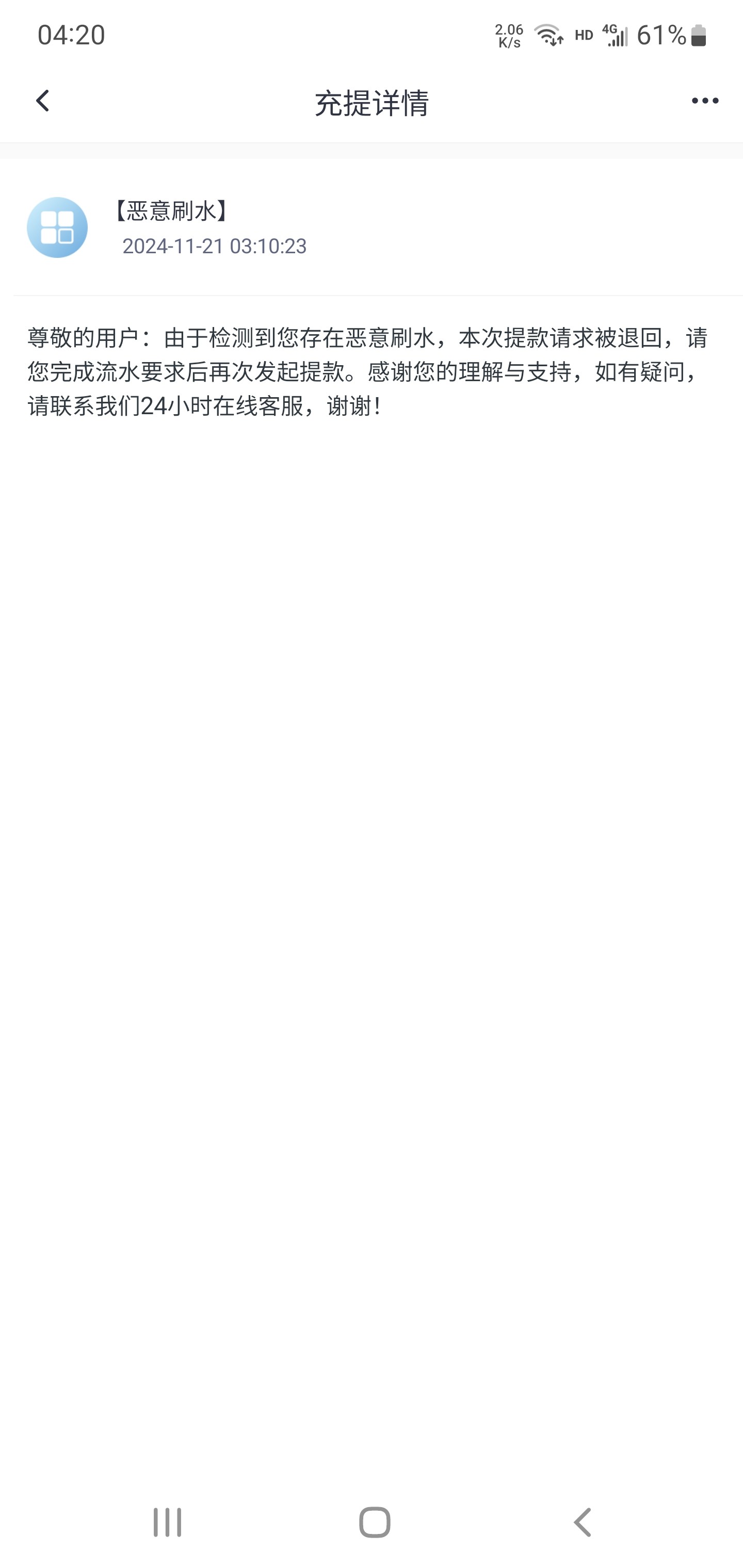
Task: Go back from the 充提详情 page
Action: pos(42,101)
